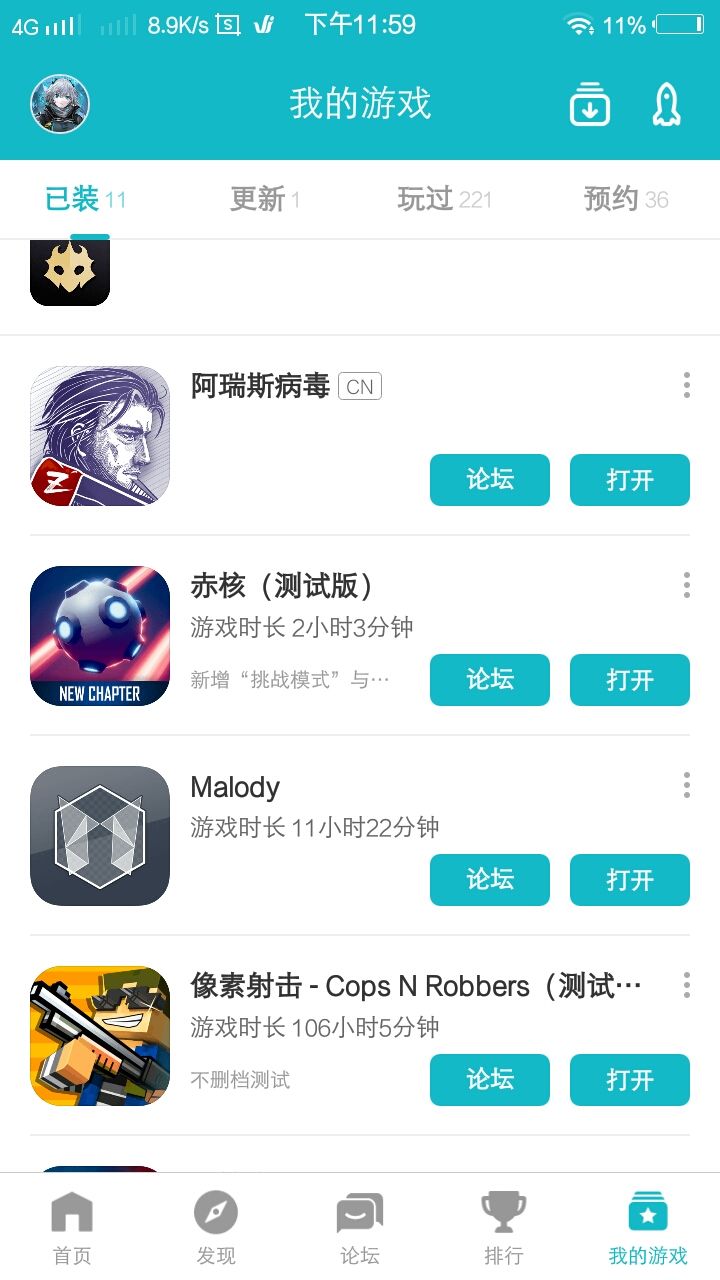
Task: Launch Malody with its 打开 button
Action: (629, 880)
